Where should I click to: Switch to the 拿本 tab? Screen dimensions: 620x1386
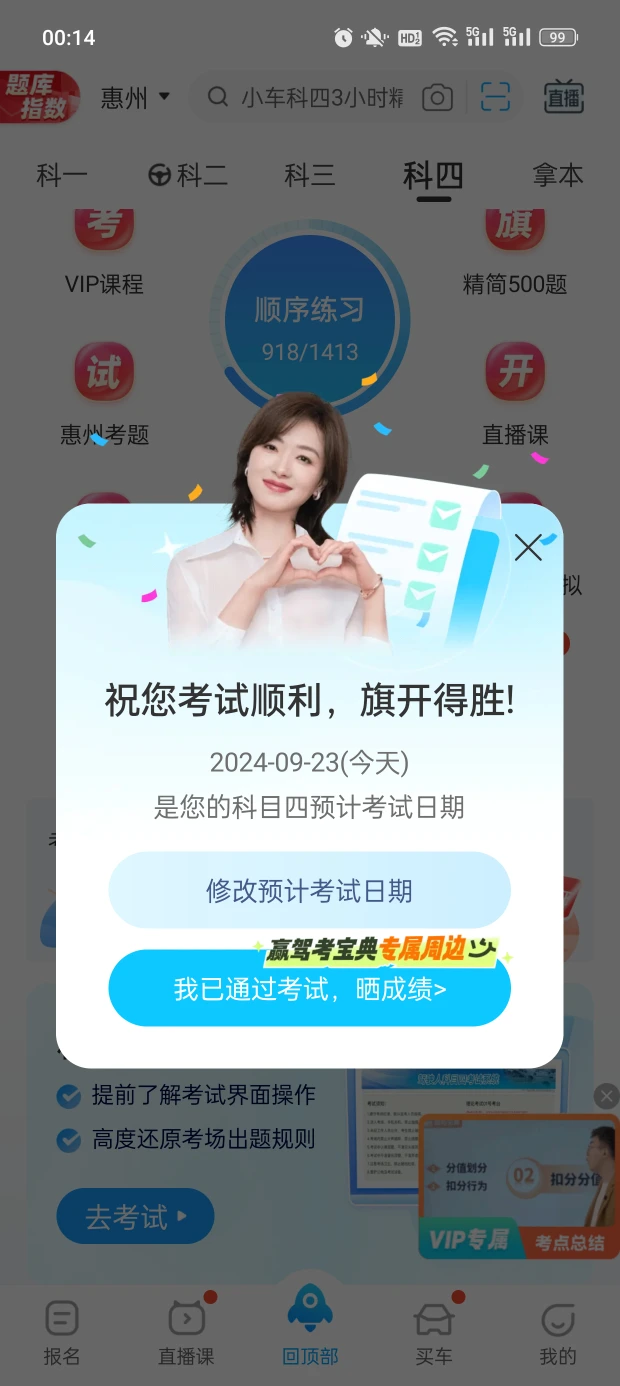click(x=558, y=176)
